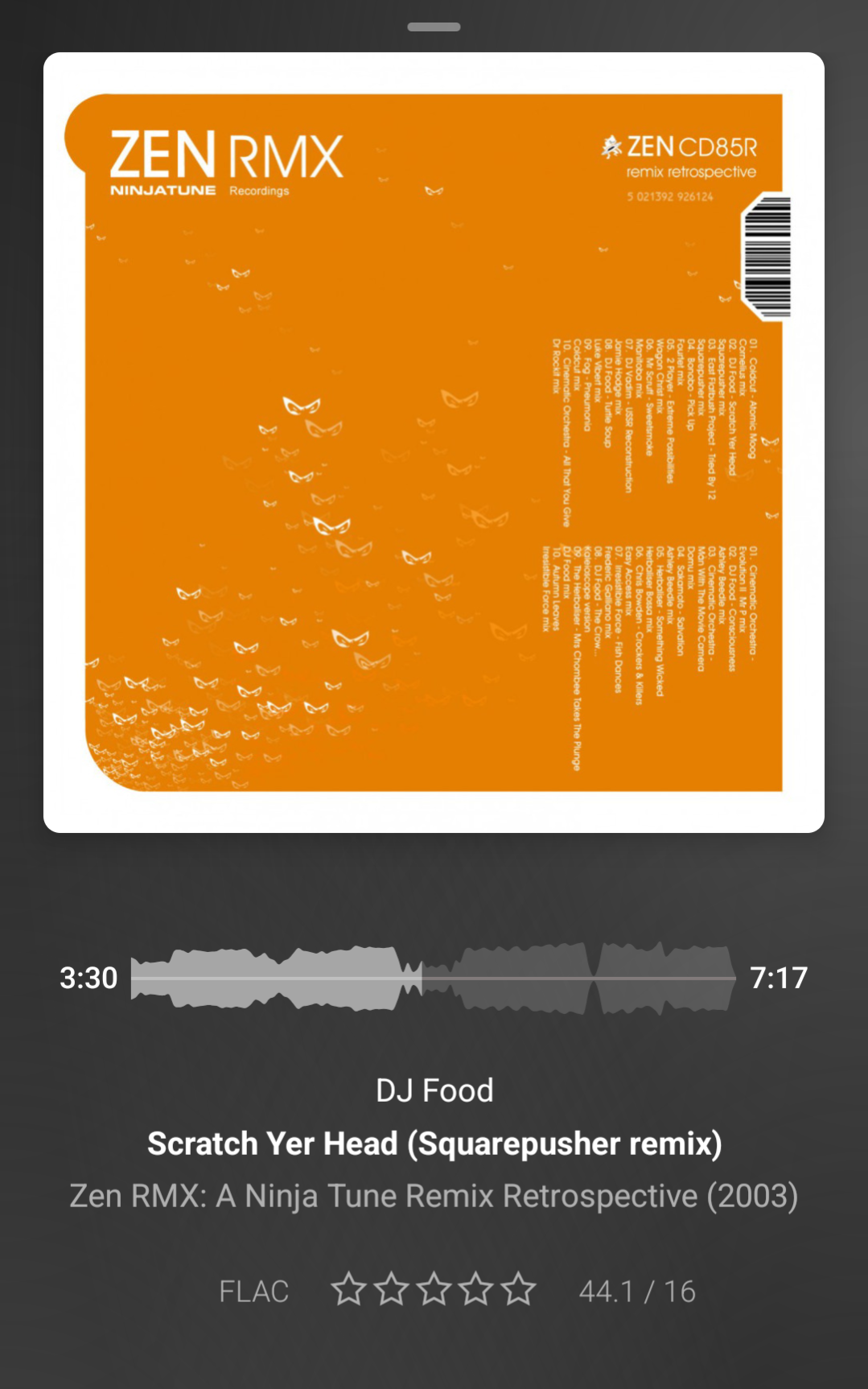Give the track two stars

[392, 1289]
